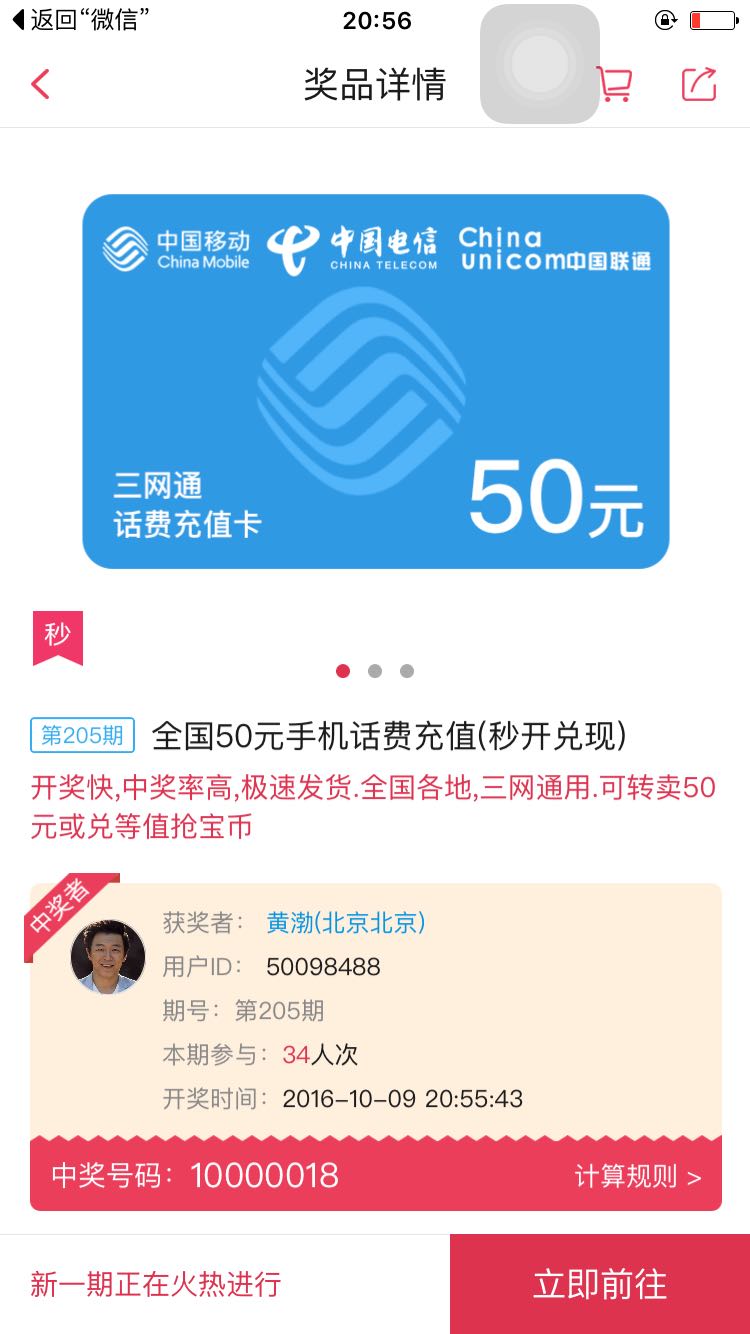
Task: Tap the AssistiveTouch floating button
Action: click(540, 64)
